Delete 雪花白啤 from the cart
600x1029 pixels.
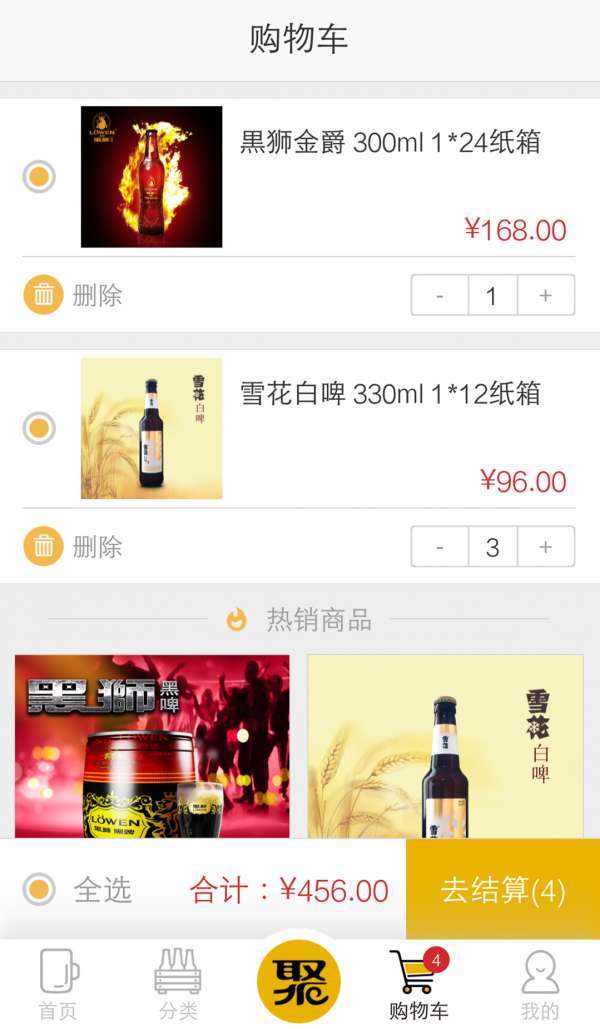pyautogui.click(x=73, y=546)
